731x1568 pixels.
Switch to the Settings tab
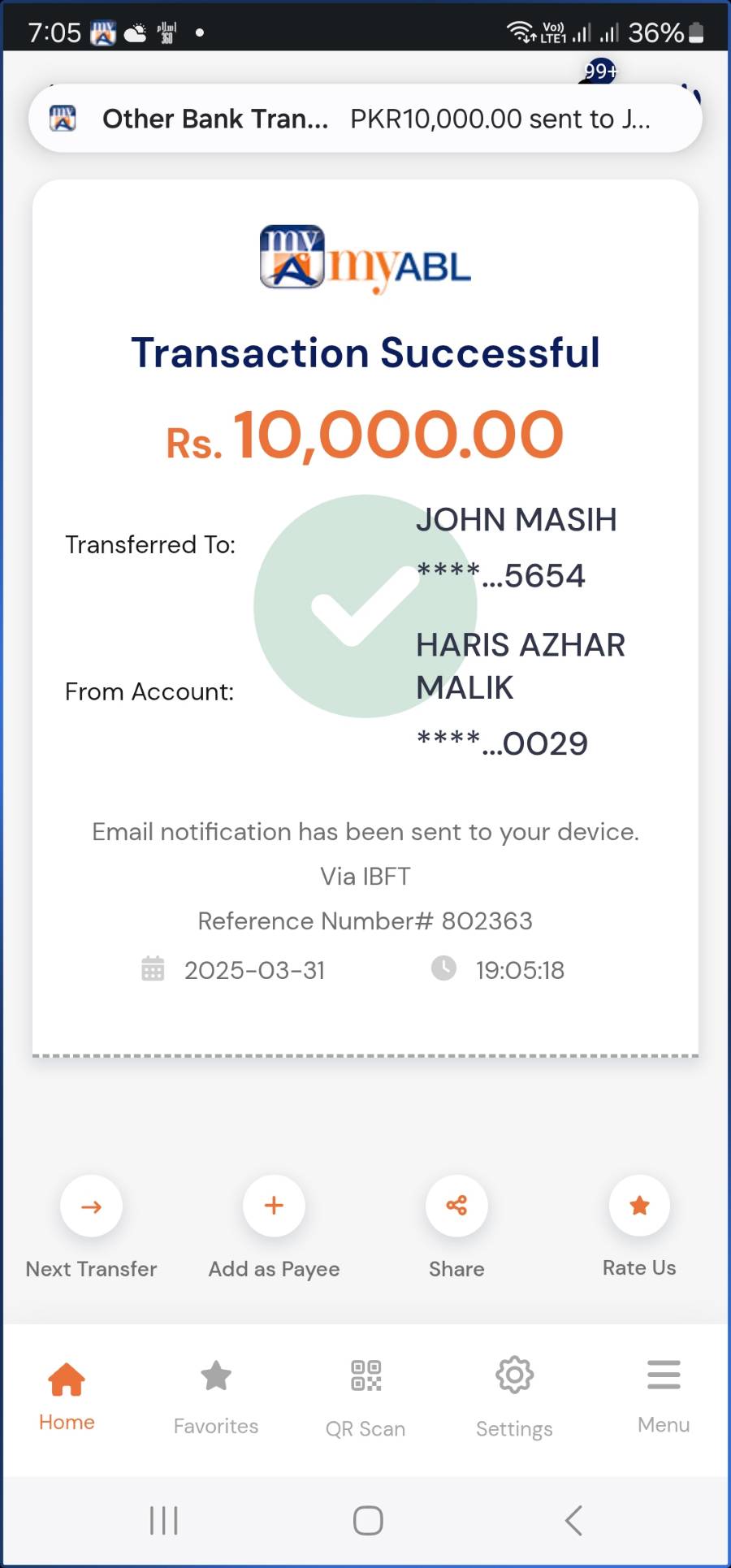[x=514, y=1396]
